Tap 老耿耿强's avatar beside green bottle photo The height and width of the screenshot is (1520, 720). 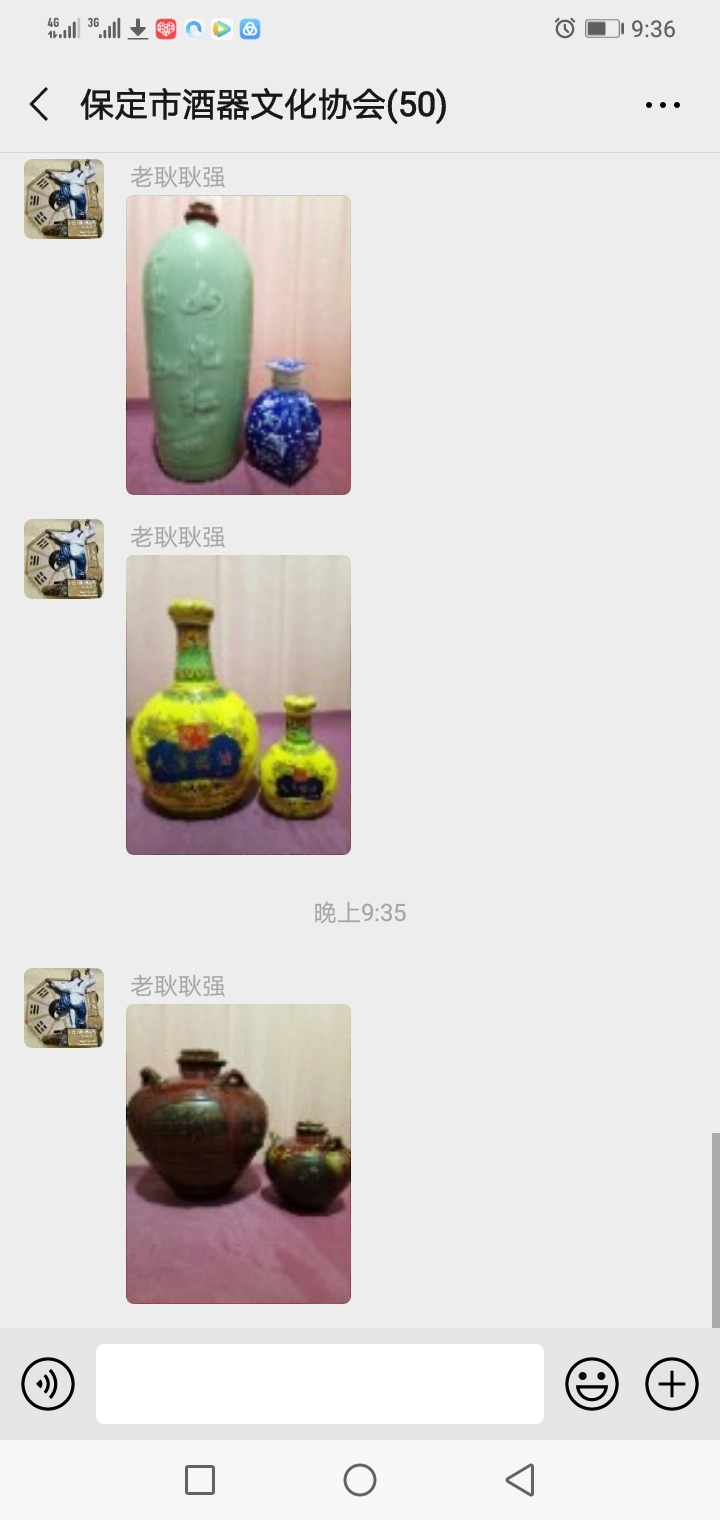[x=64, y=199]
